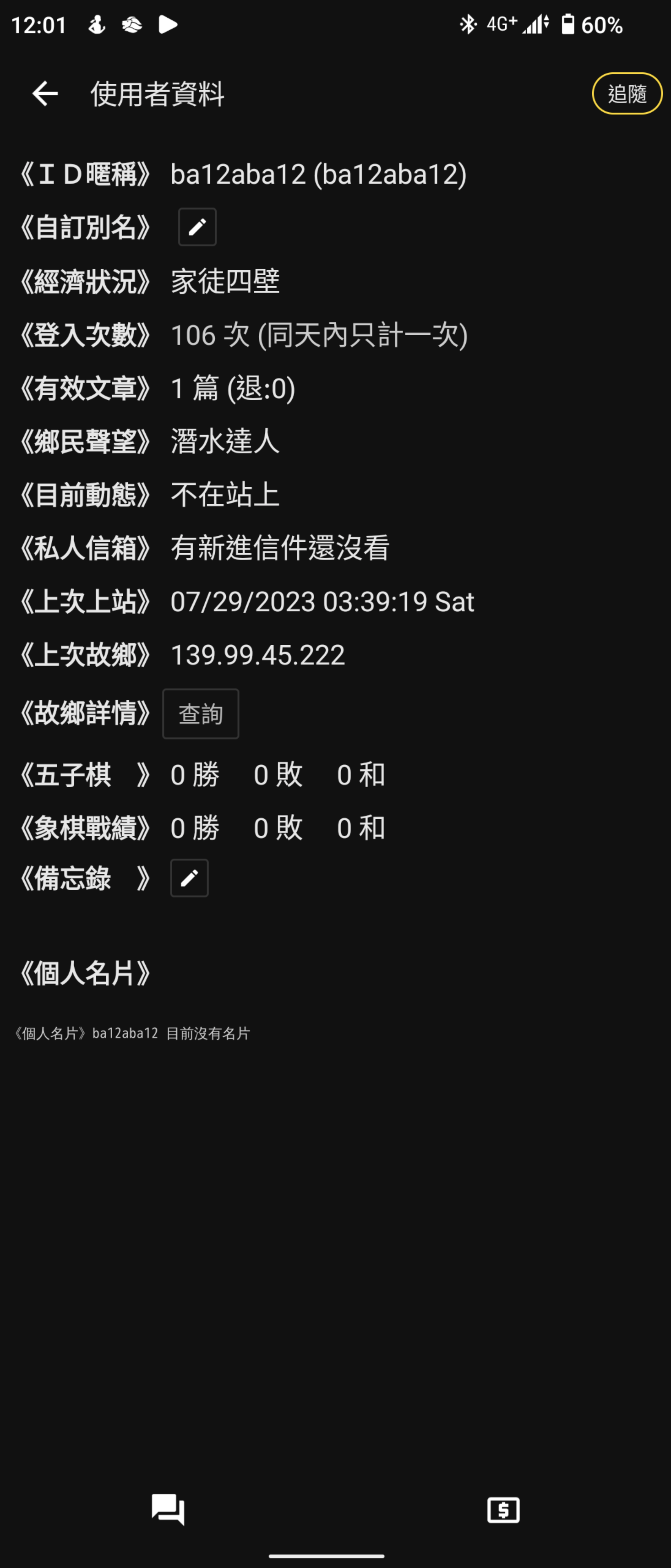Viewport: 671px width, 1568px height.
Task: Open the chat bubbles icon at bottom
Action: [x=168, y=1509]
